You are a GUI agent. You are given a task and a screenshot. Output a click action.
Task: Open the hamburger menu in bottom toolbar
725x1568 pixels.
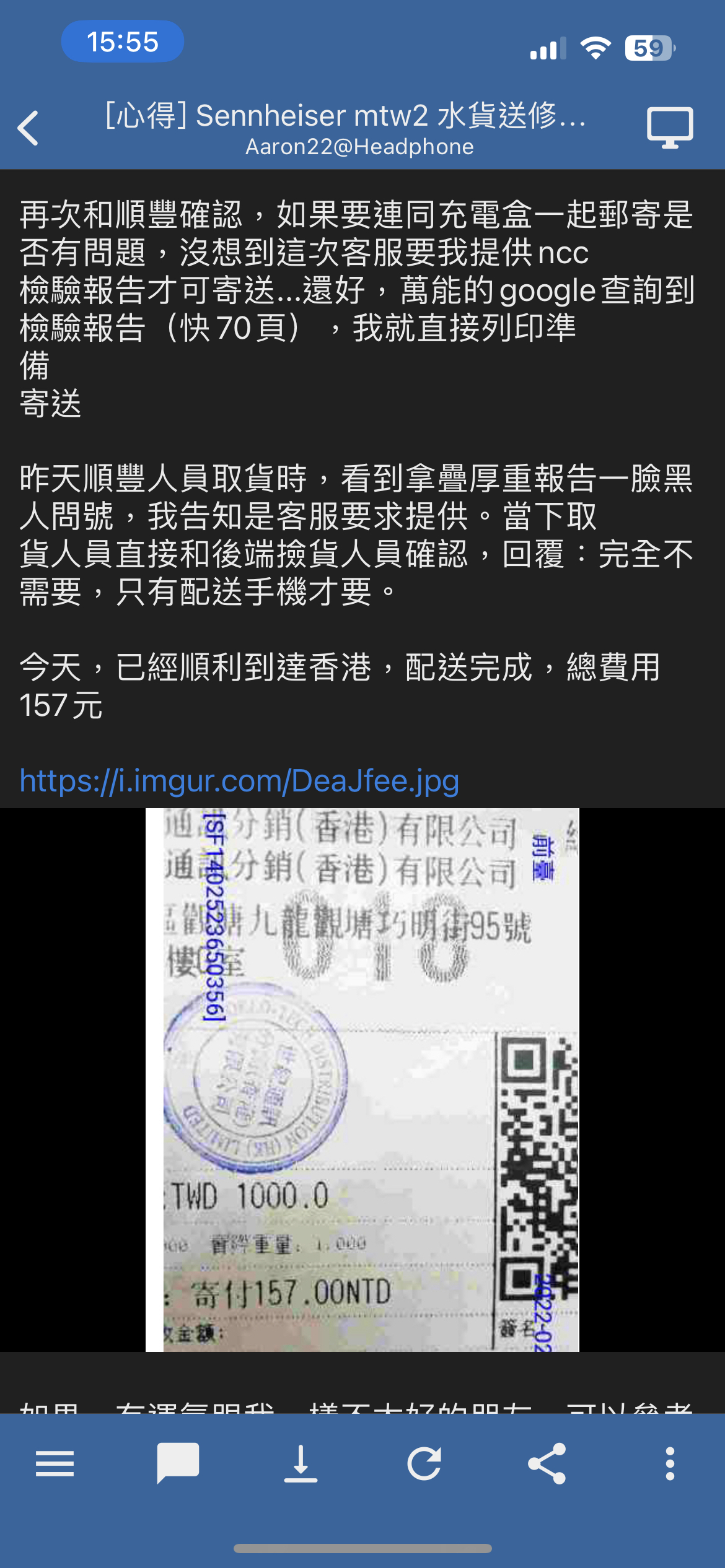pyautogui.click(x=55, y=1464)
